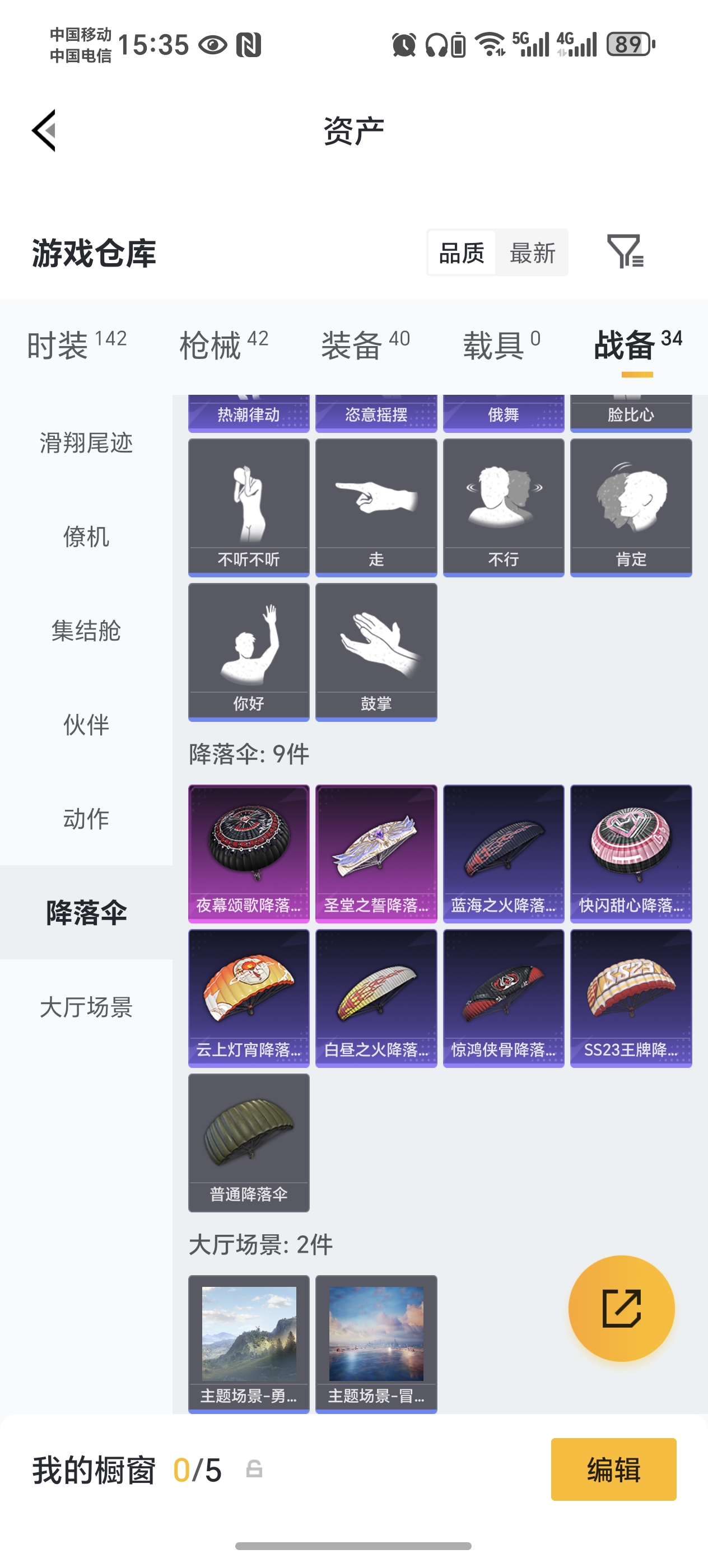Viewport: 708px width, 1568px height.
Task: Select 滑翔尾迹 in the side menu
Action: coord(86,442)
